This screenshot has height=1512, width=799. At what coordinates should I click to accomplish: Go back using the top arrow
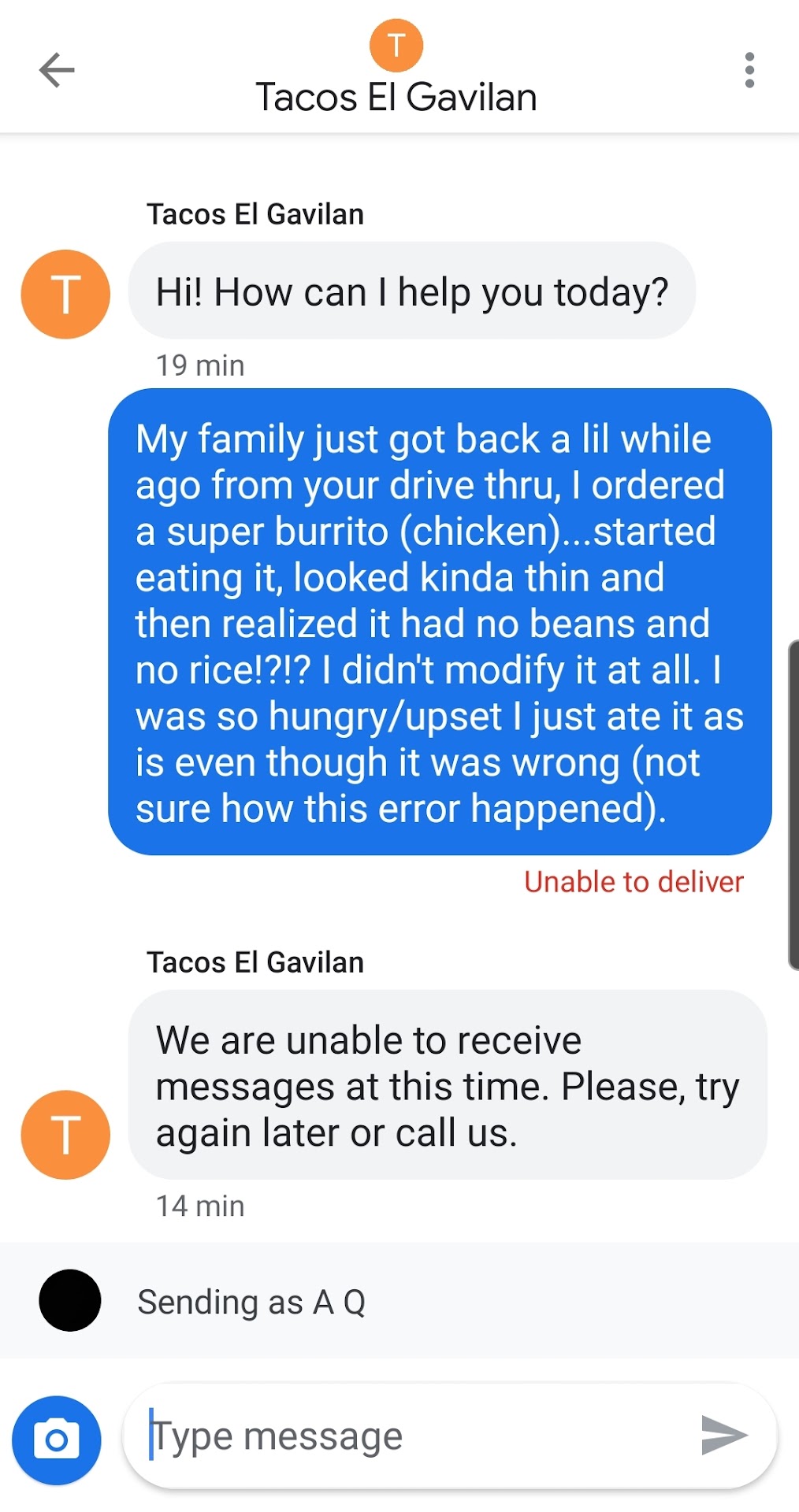[x=57, y=70]
